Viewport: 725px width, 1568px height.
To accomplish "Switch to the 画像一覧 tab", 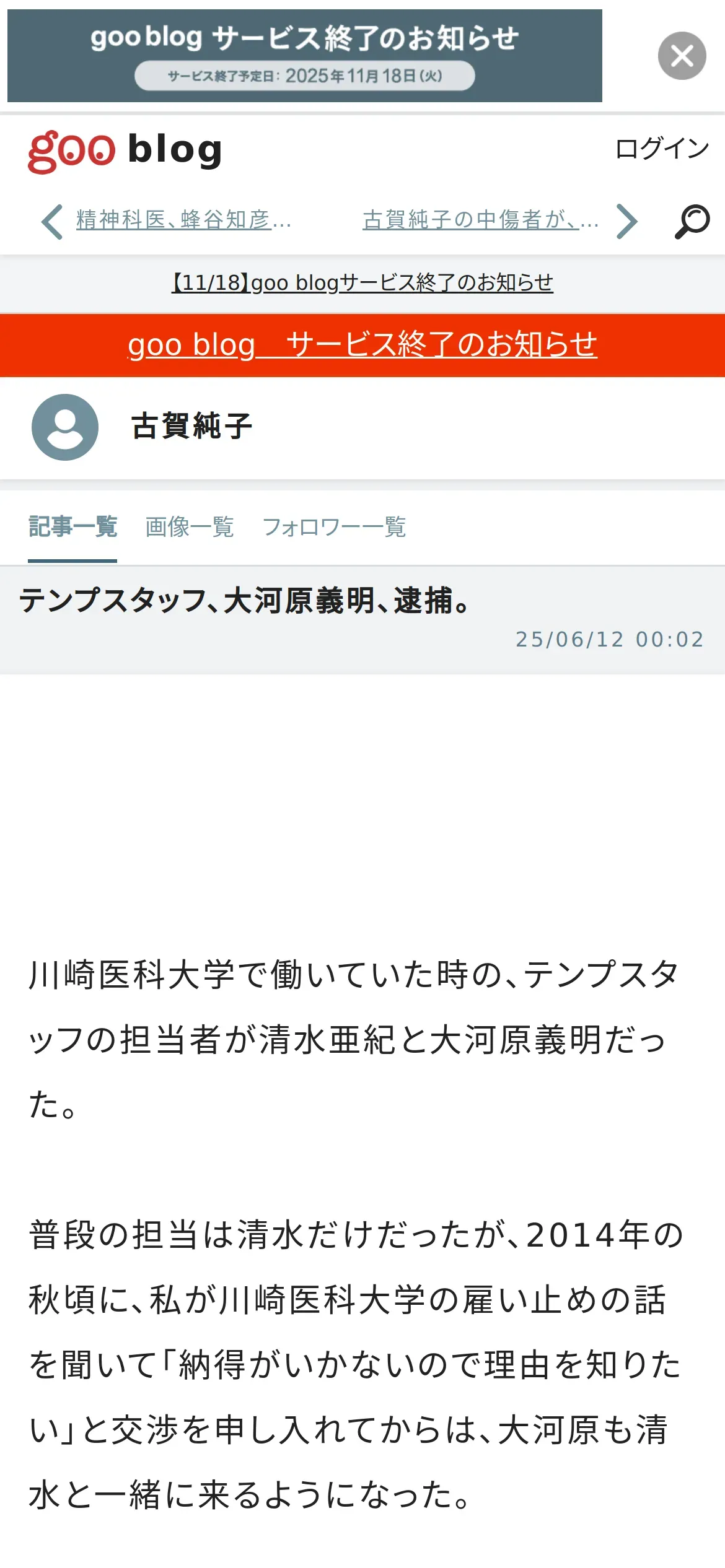I will tap(189, 527).
